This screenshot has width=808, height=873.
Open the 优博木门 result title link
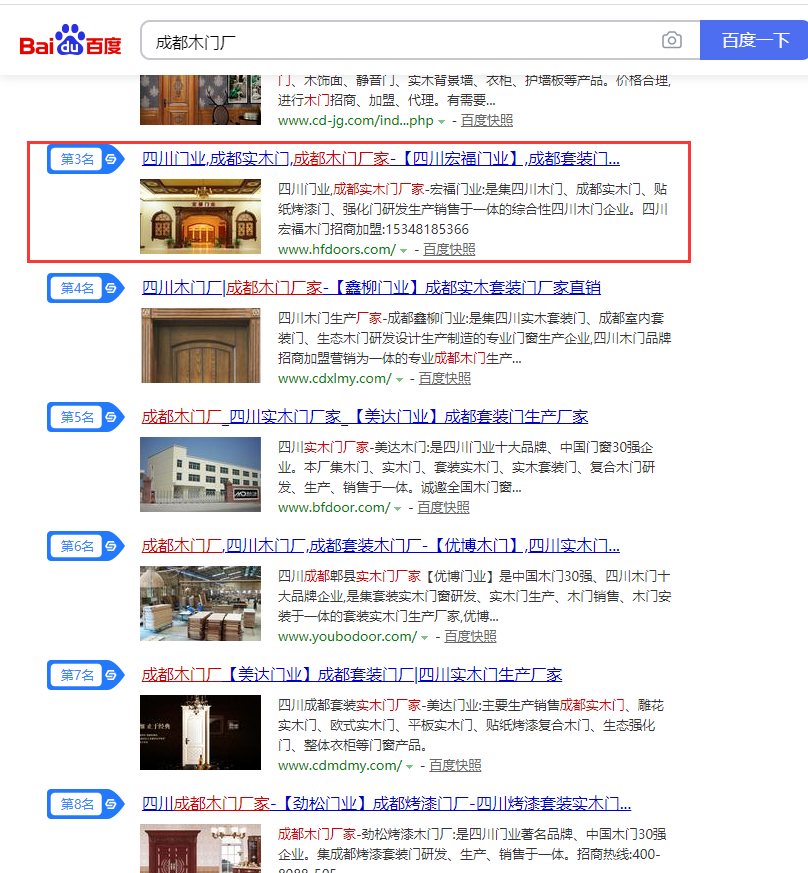point(381,546)
